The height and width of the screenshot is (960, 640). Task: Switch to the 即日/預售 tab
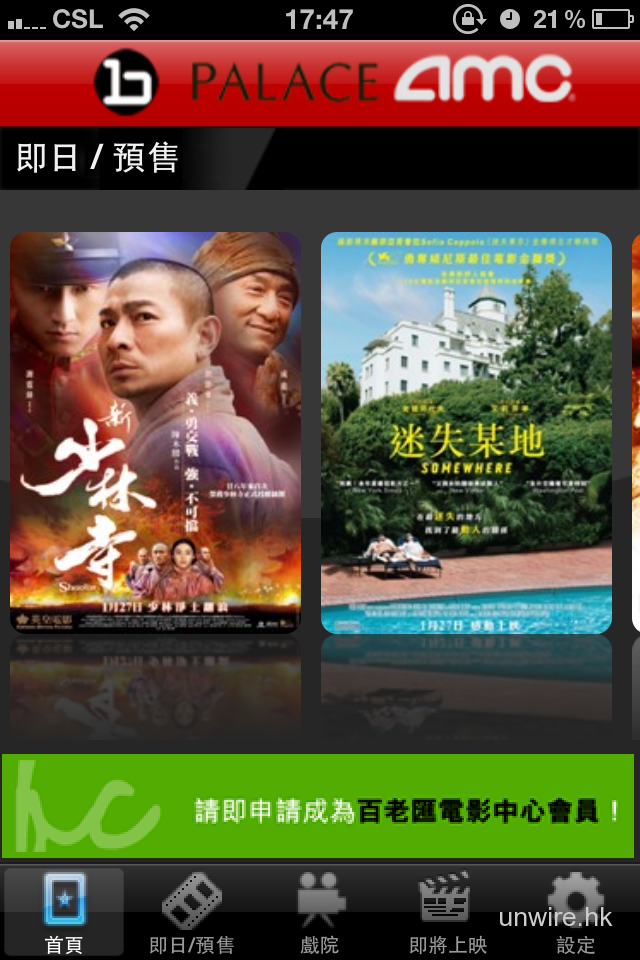click(192, 912)
